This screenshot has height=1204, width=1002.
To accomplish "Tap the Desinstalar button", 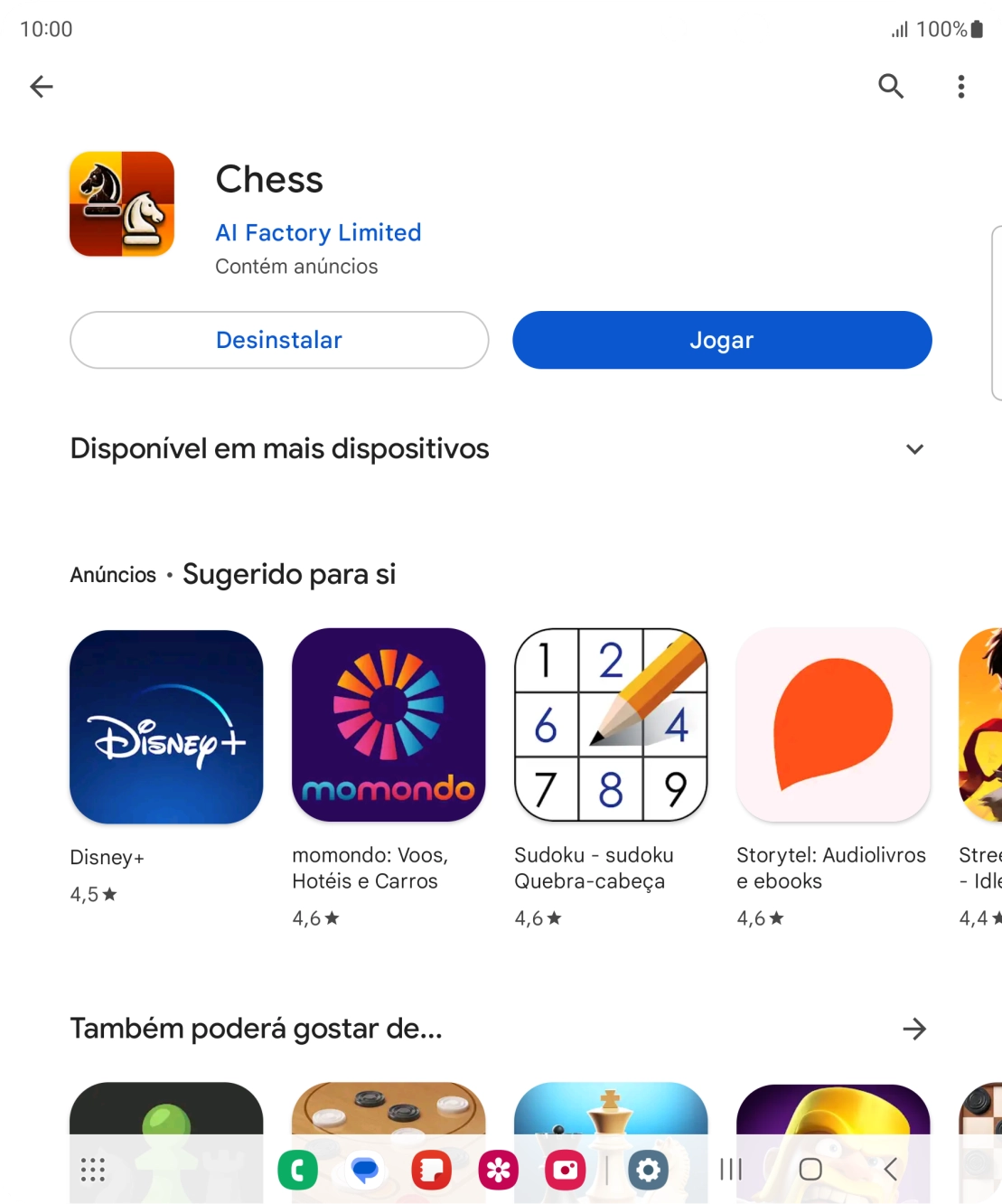I will [x=279, y=341].
